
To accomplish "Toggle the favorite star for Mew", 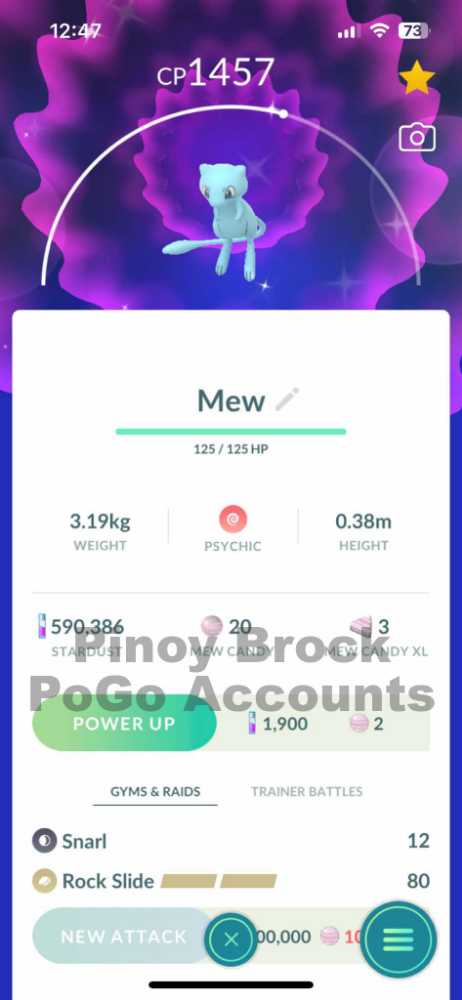I will (417, 77).
